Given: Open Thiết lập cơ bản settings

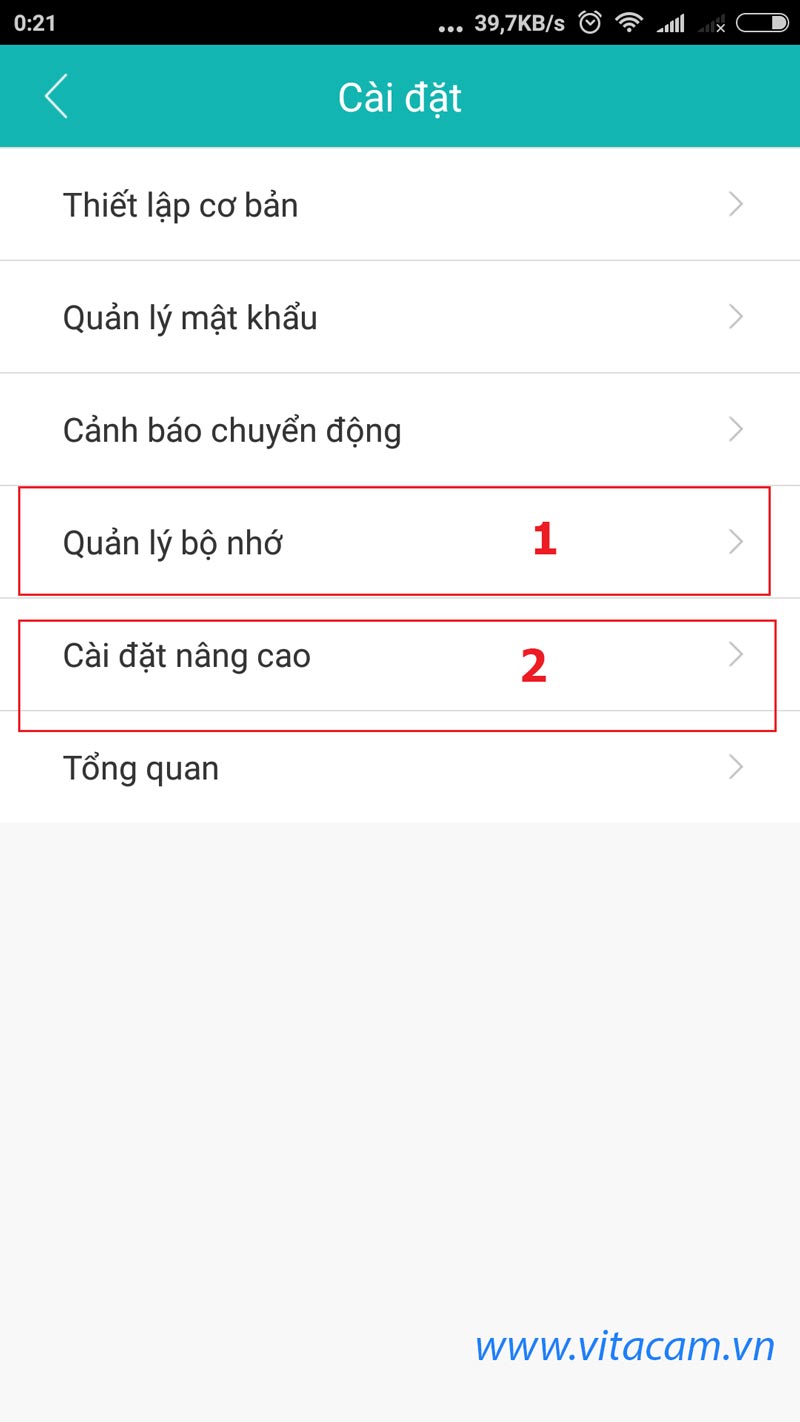Looking at the screenshot, I should [400, 204].
